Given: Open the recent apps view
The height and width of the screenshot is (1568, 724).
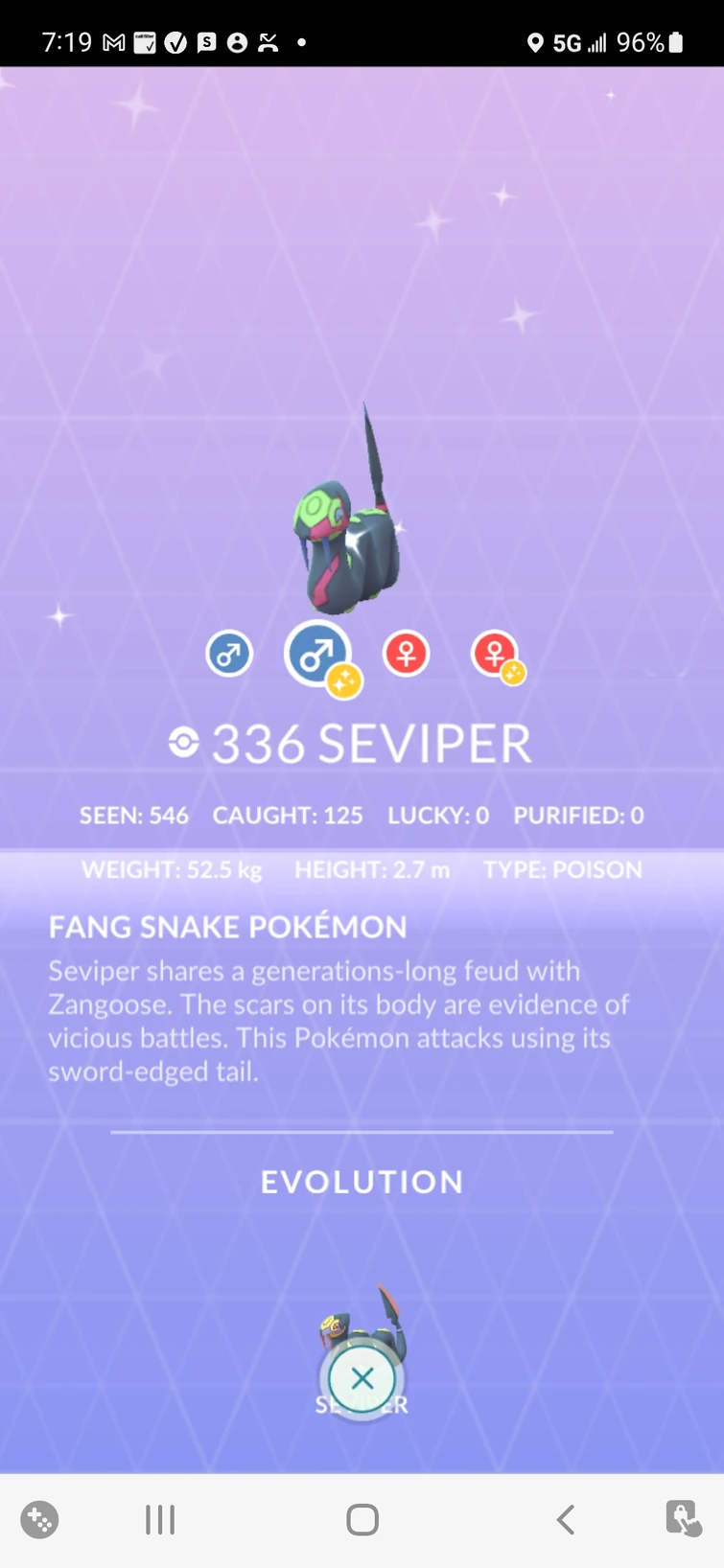Looking at the screenshot, I should (x=160, y=1520).
